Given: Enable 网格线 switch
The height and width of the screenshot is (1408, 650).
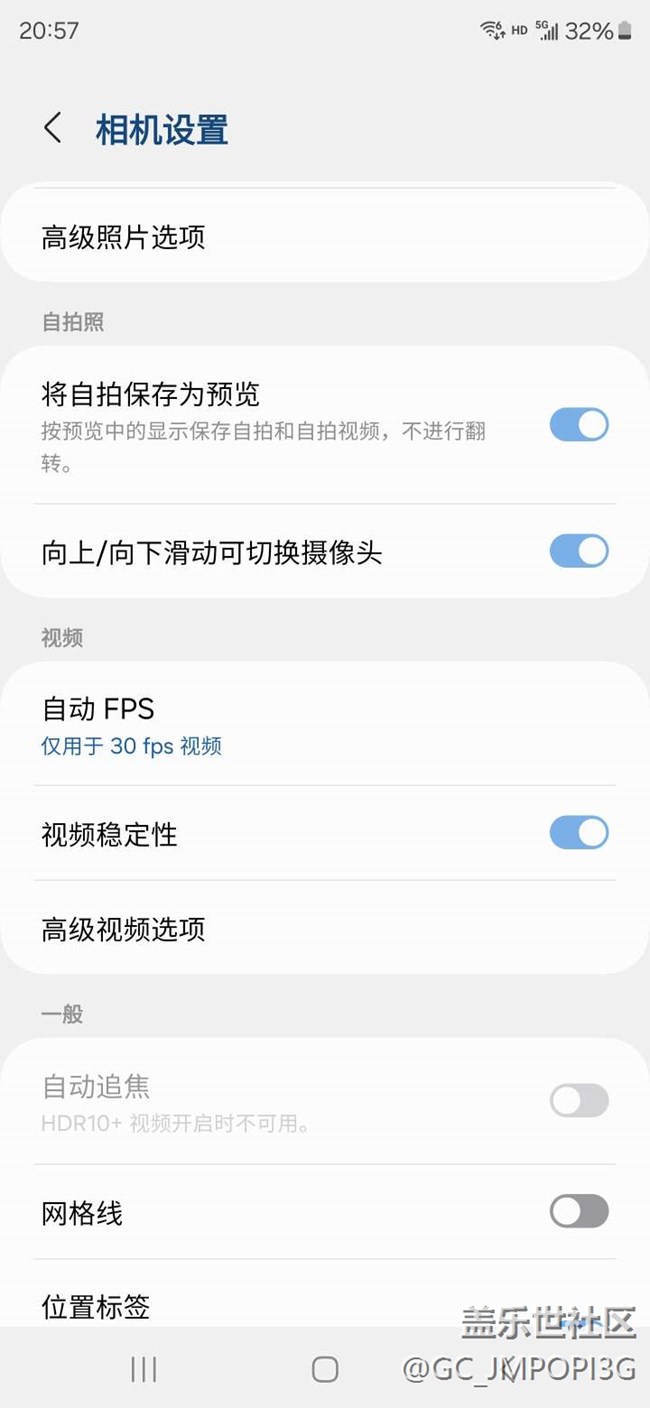Looking at the screenshot, I should tap(579, 1212).
